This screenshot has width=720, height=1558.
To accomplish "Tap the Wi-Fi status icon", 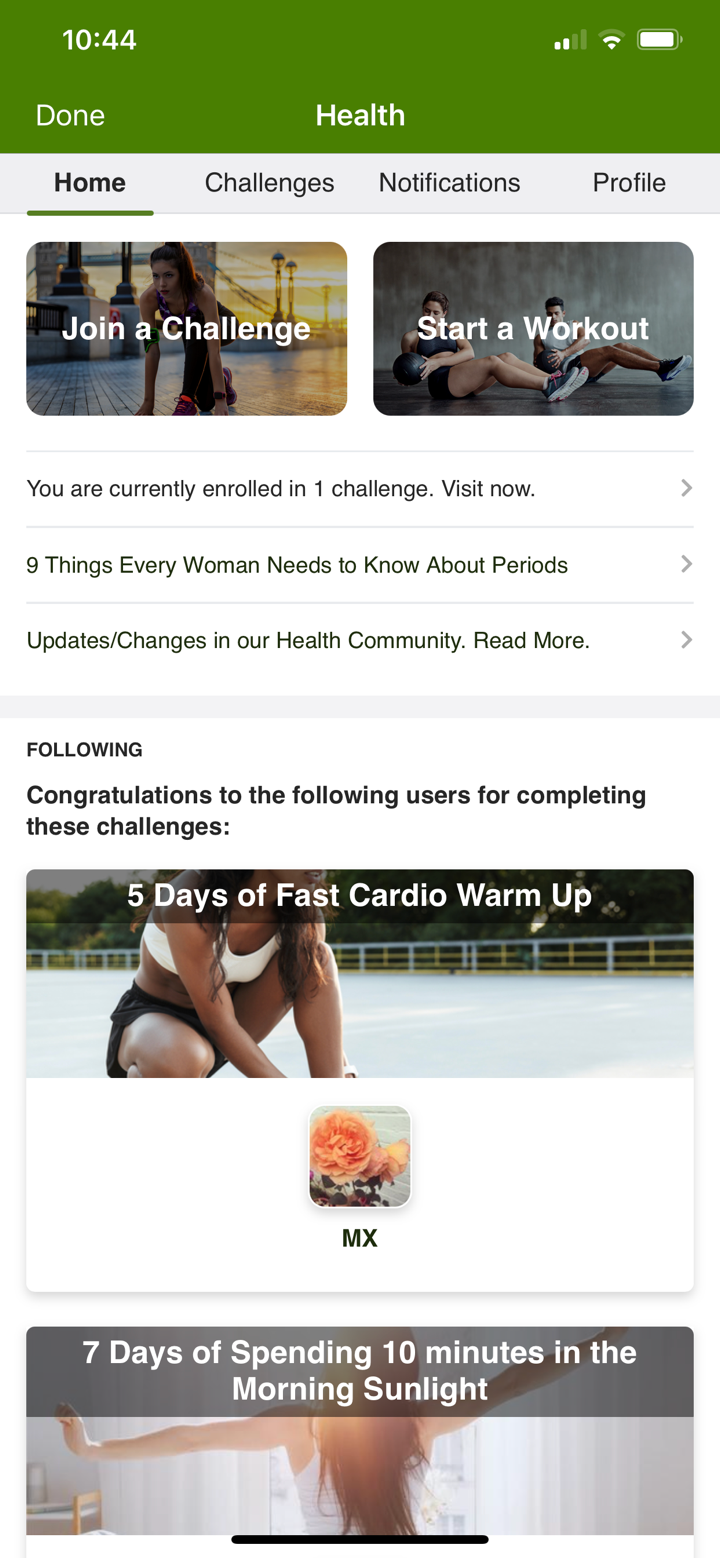I will 611,38.
